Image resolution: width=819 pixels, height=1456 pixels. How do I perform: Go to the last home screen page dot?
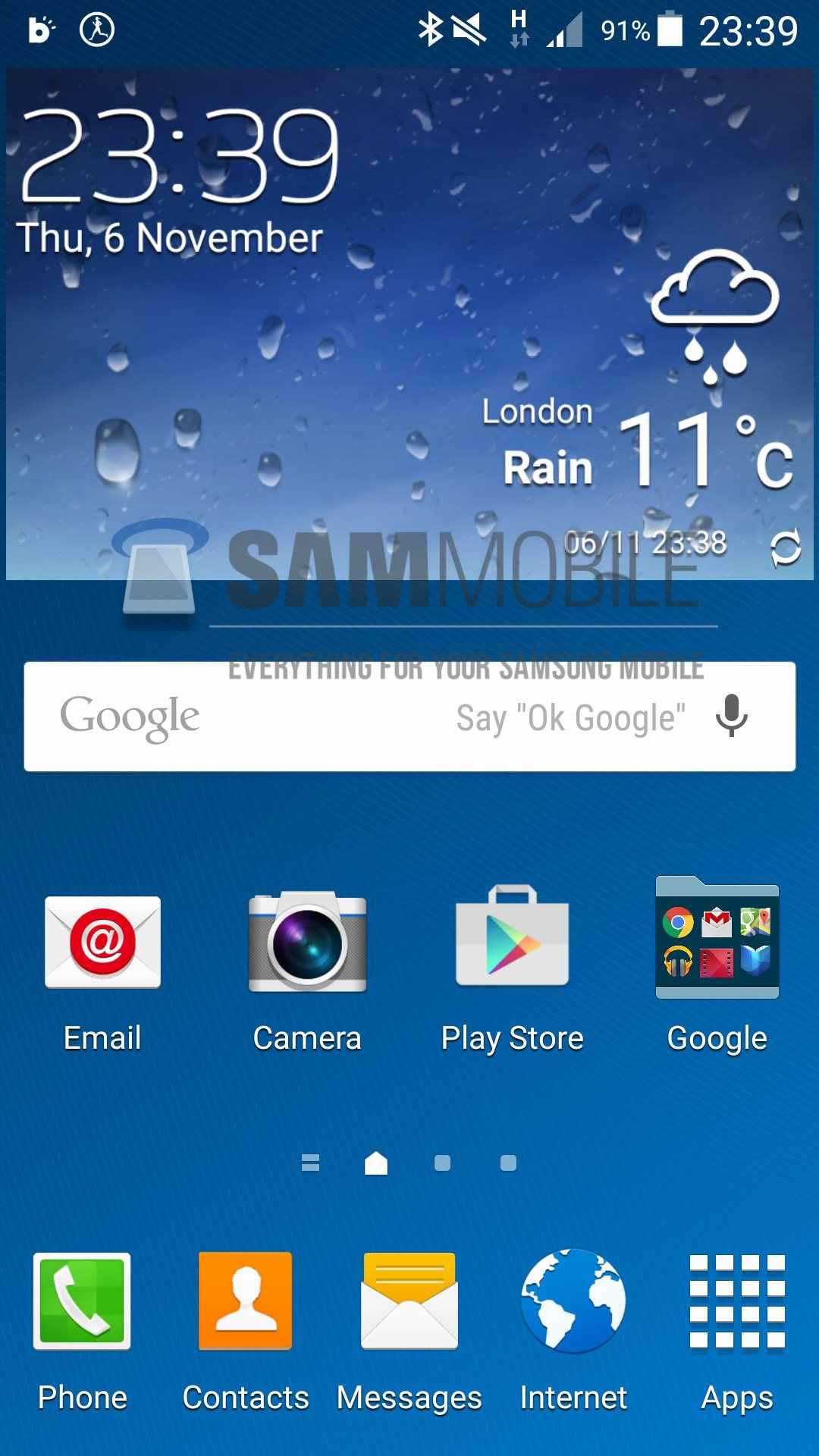click(508, 1163)
